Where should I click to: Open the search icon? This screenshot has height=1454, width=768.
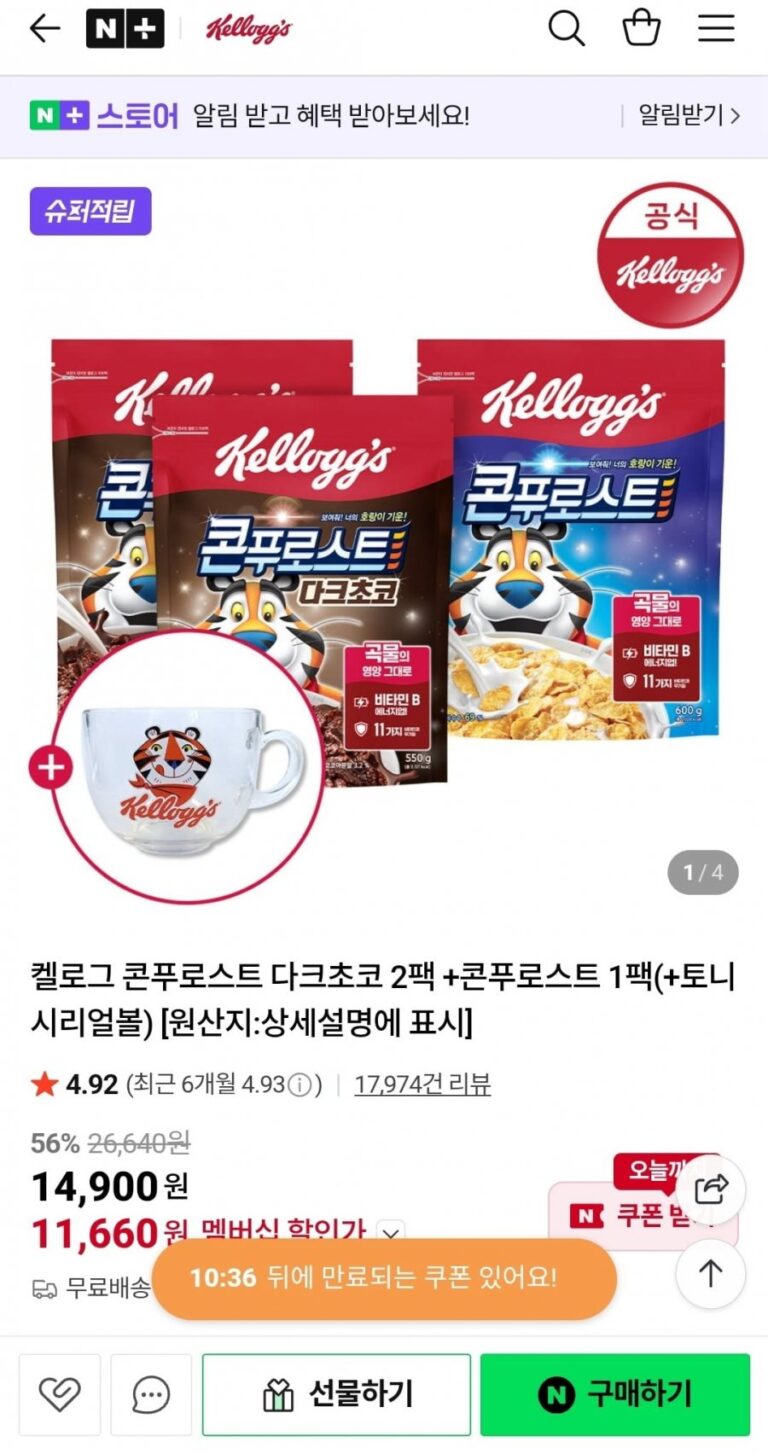point(566,29)
